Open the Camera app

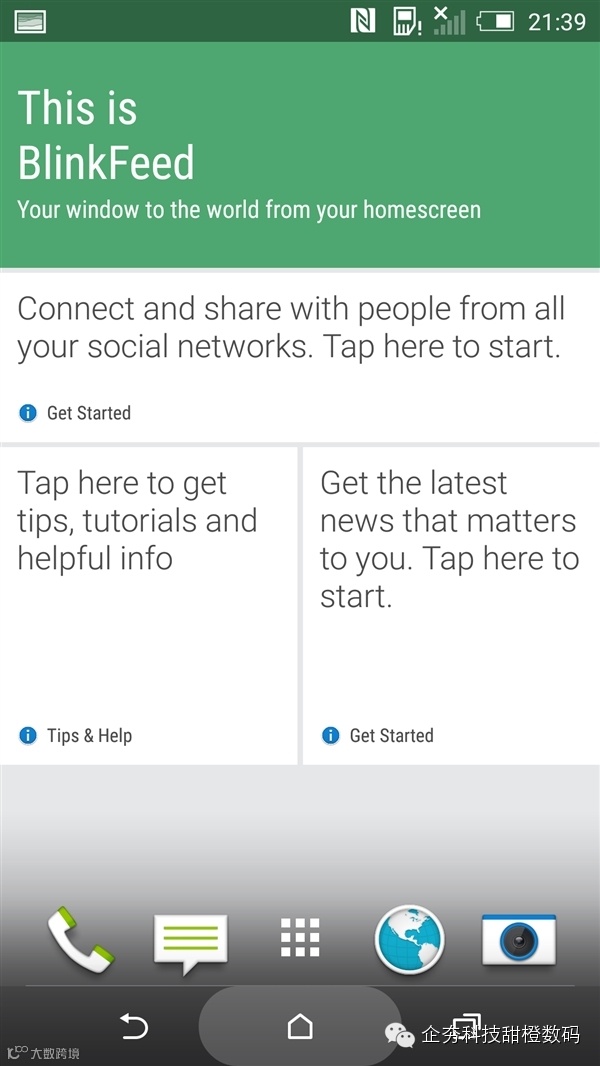[518, 940]
